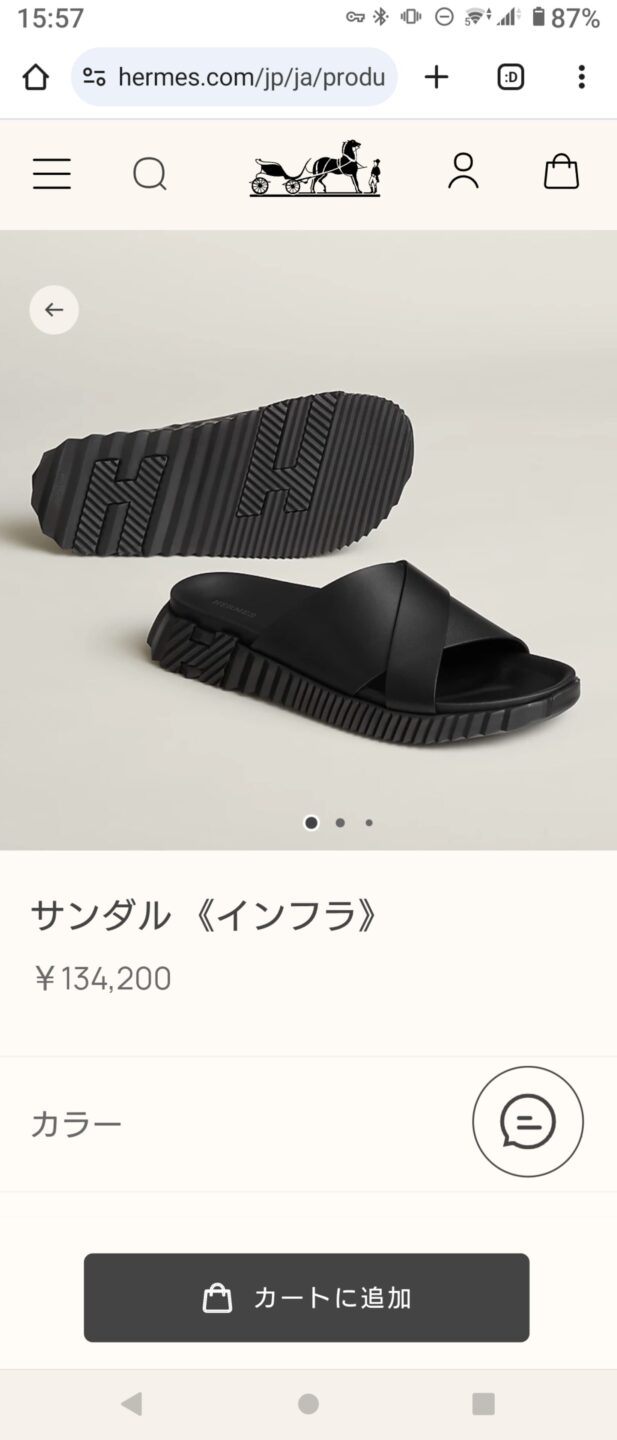
Task: Open the account profile icon
Action: tap(463, 172)
